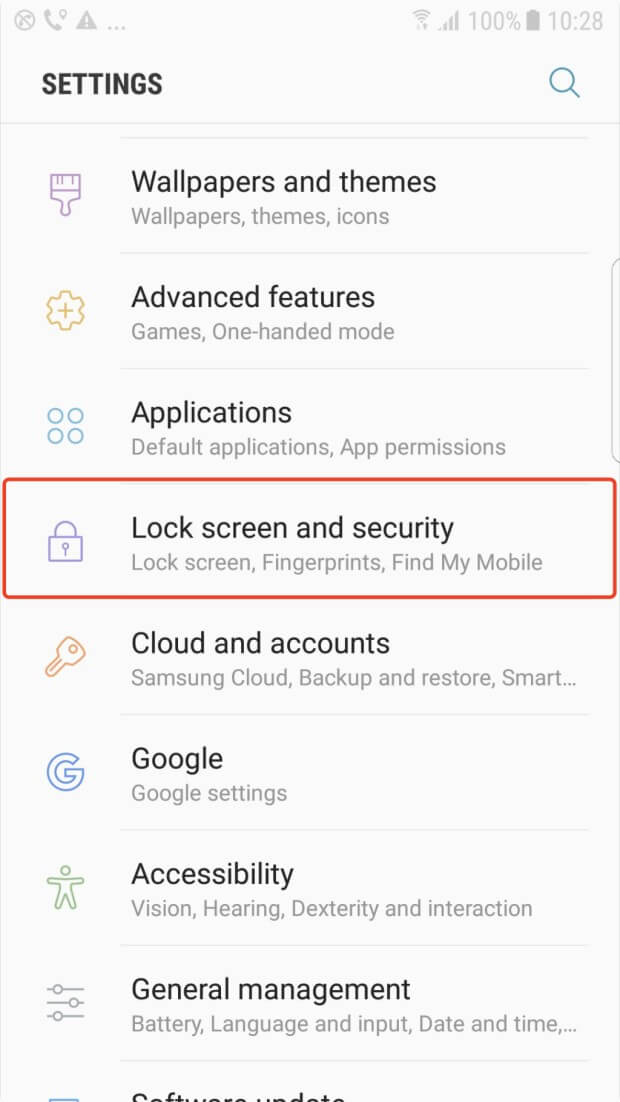Go to Advanced features

point(253,312)
